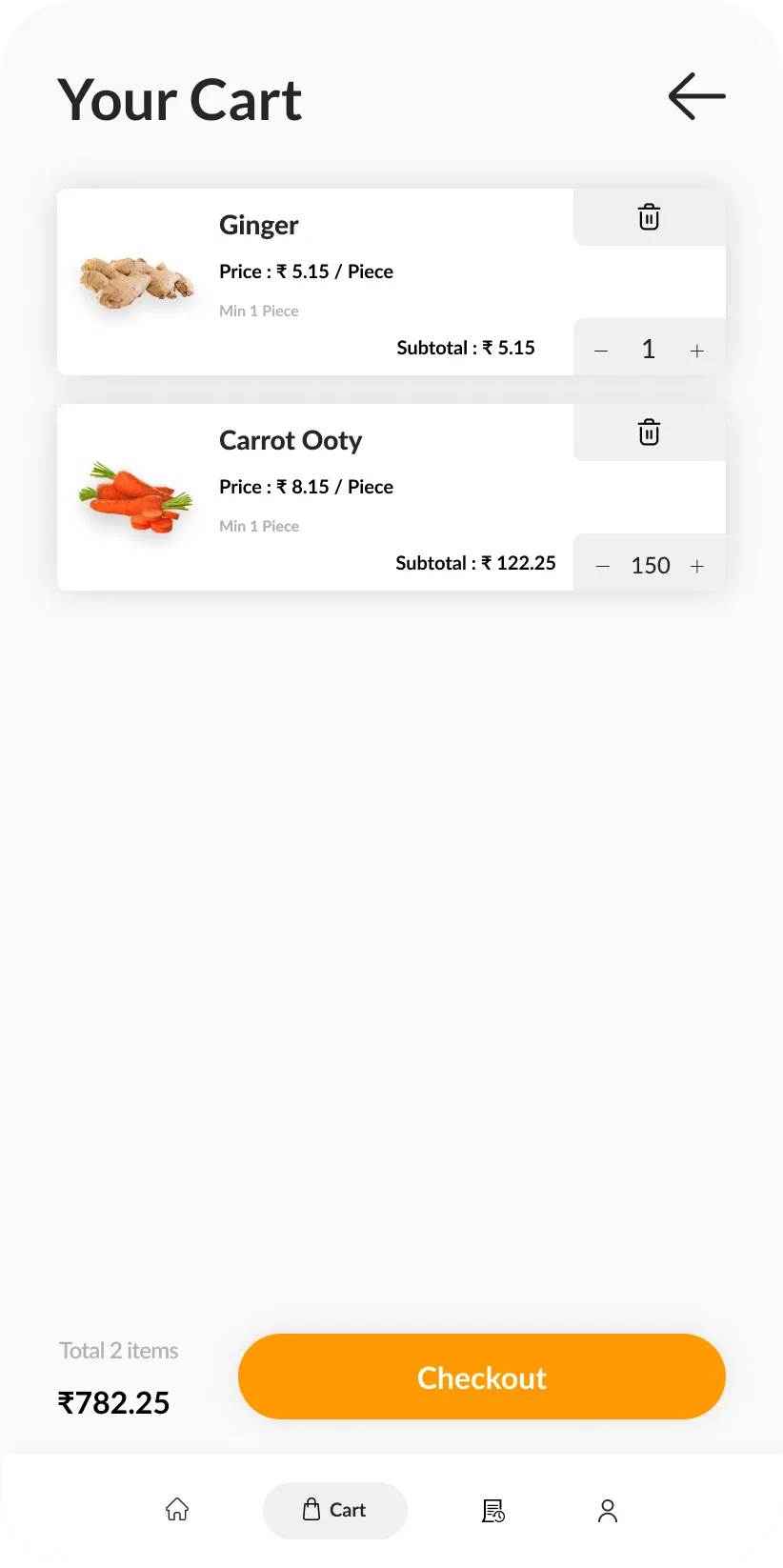The height and width of the screenshot is (1568, 783).
Task: Delete Ginger from the cart
Action: click(x=649, y=217)
